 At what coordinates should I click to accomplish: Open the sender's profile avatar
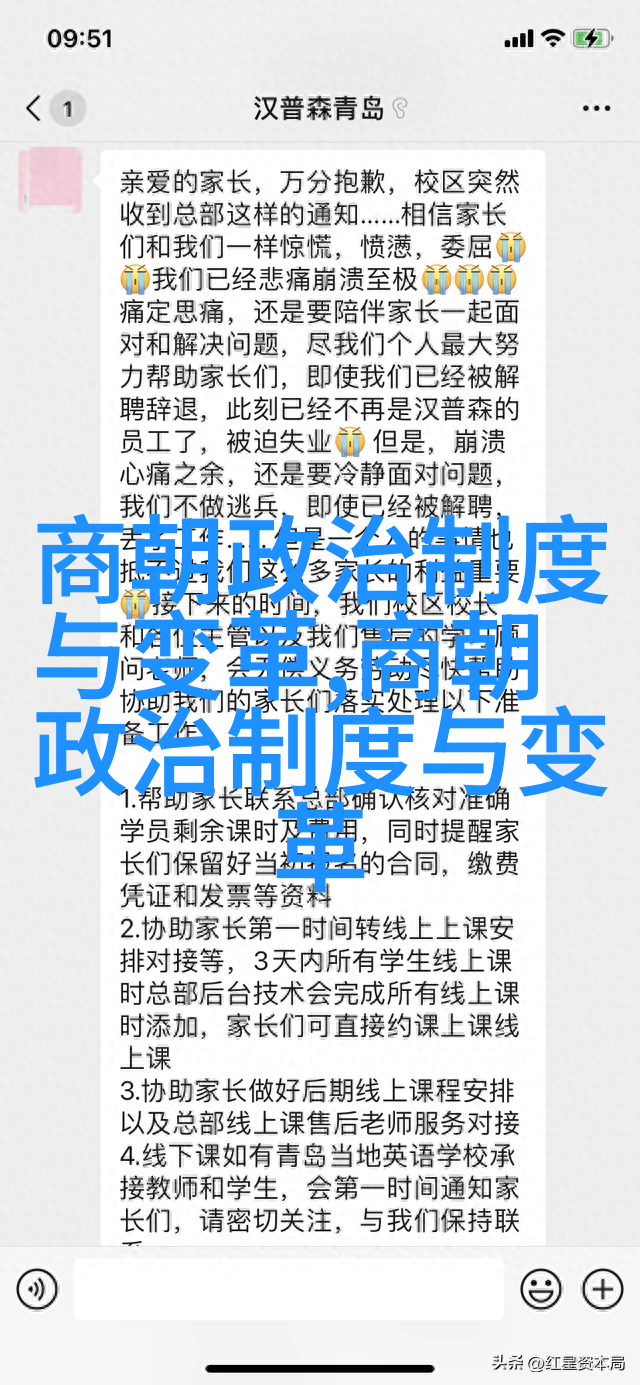[x=51, y=181]
